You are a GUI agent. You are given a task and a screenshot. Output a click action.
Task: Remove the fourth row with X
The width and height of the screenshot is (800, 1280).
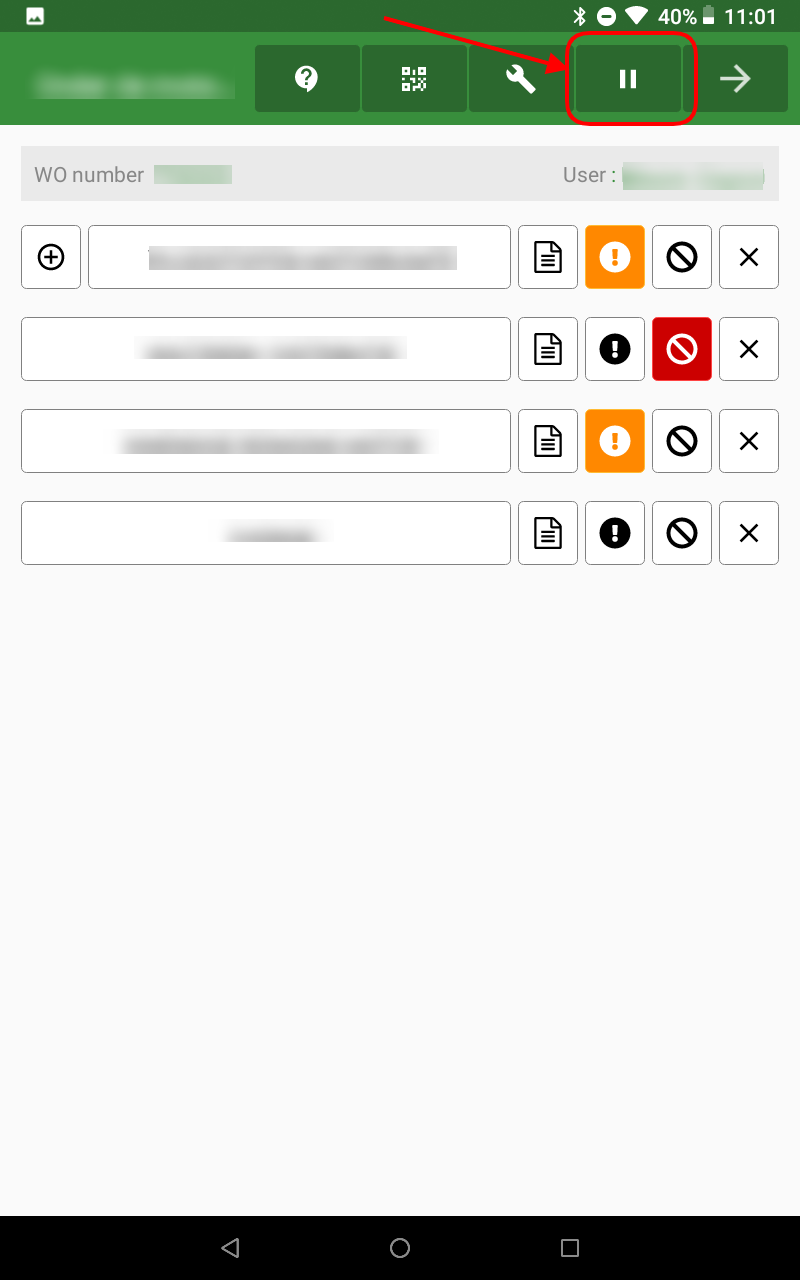point(749,533)
